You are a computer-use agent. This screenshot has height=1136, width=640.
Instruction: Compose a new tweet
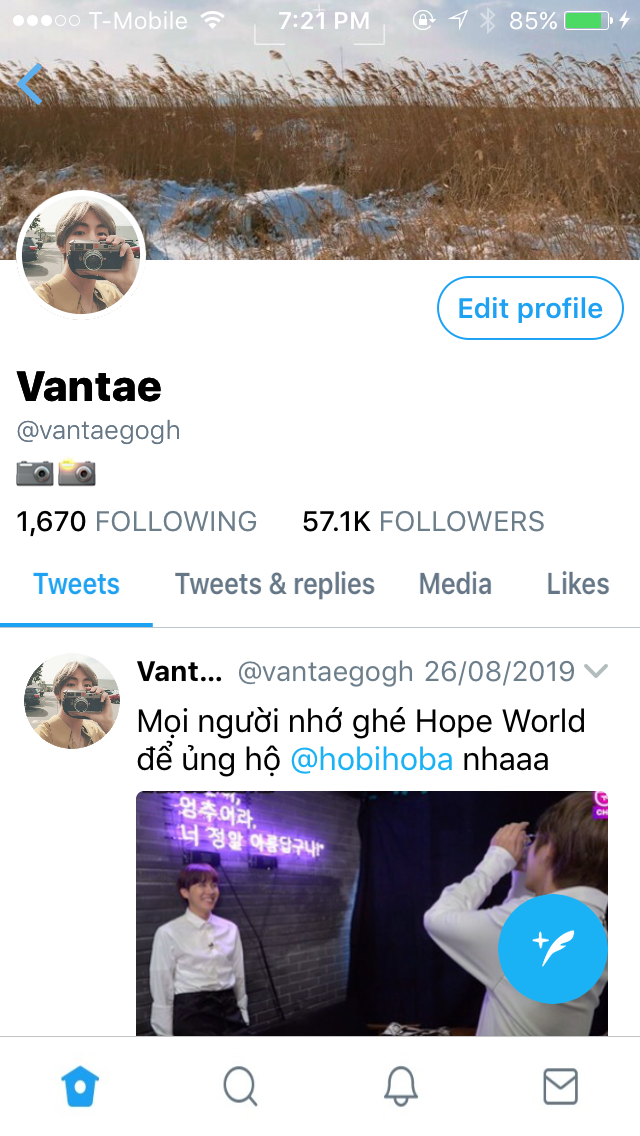tap(552, 948)
